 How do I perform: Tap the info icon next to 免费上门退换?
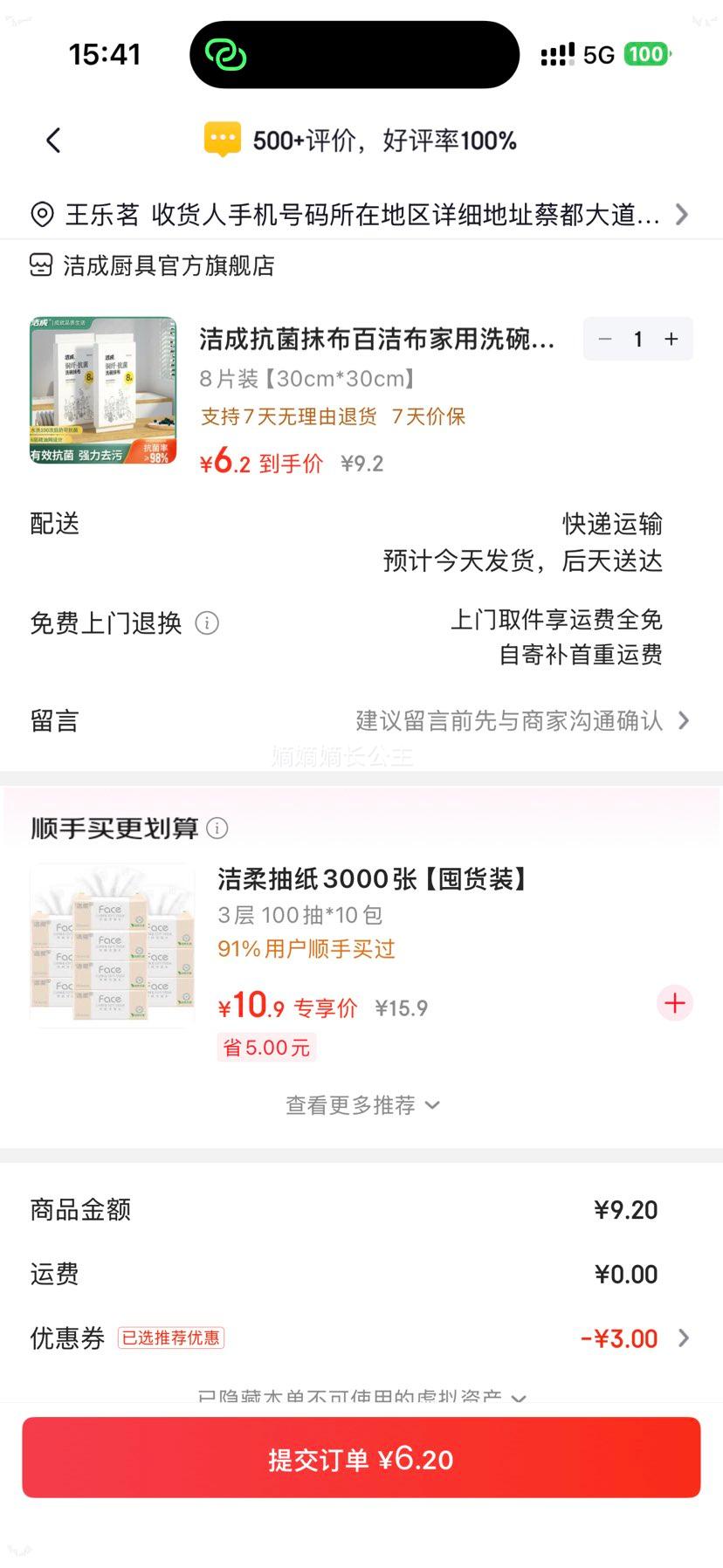point(206,623)
